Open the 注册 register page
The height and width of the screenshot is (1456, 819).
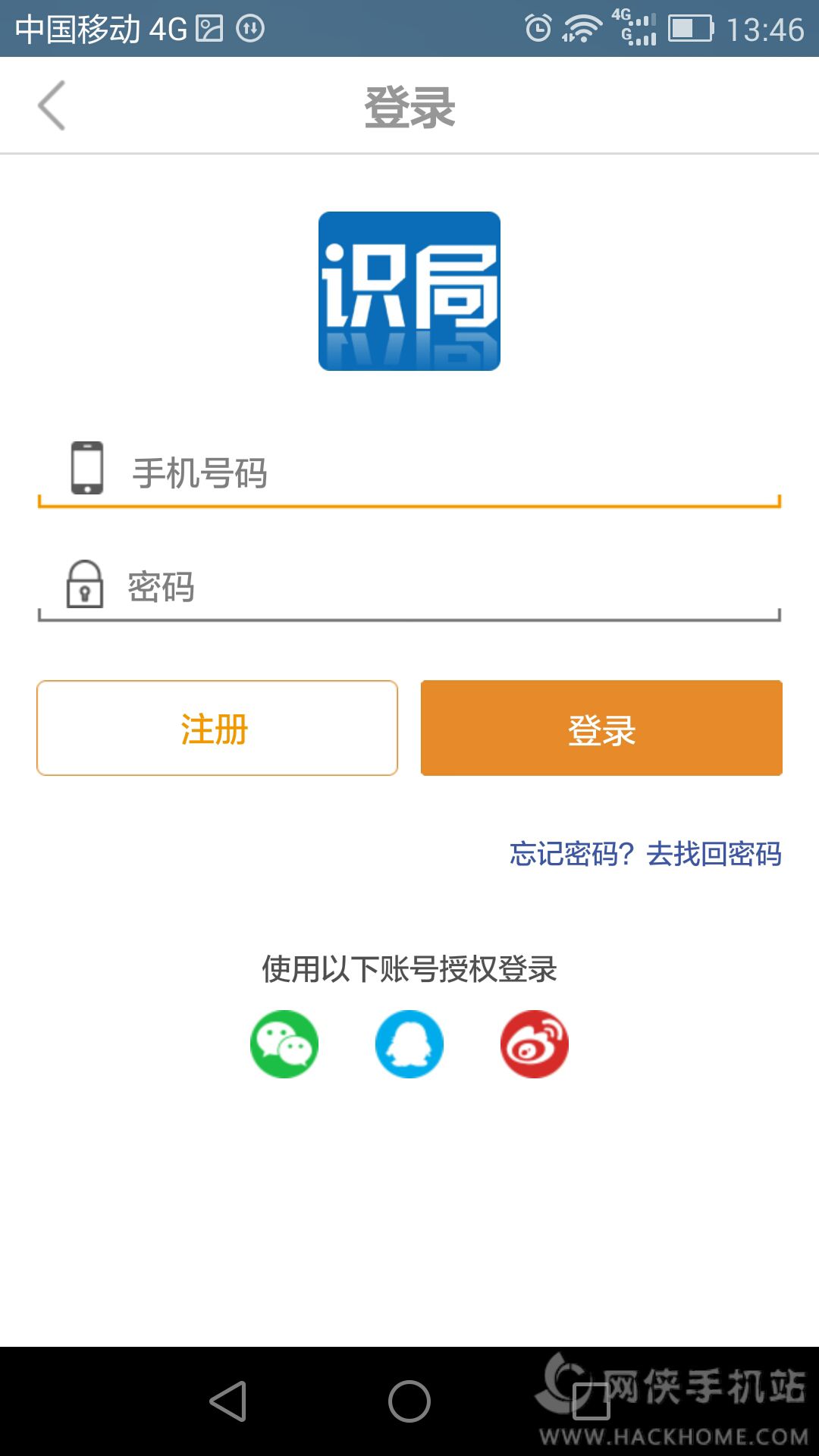click(x=217, y=728)
